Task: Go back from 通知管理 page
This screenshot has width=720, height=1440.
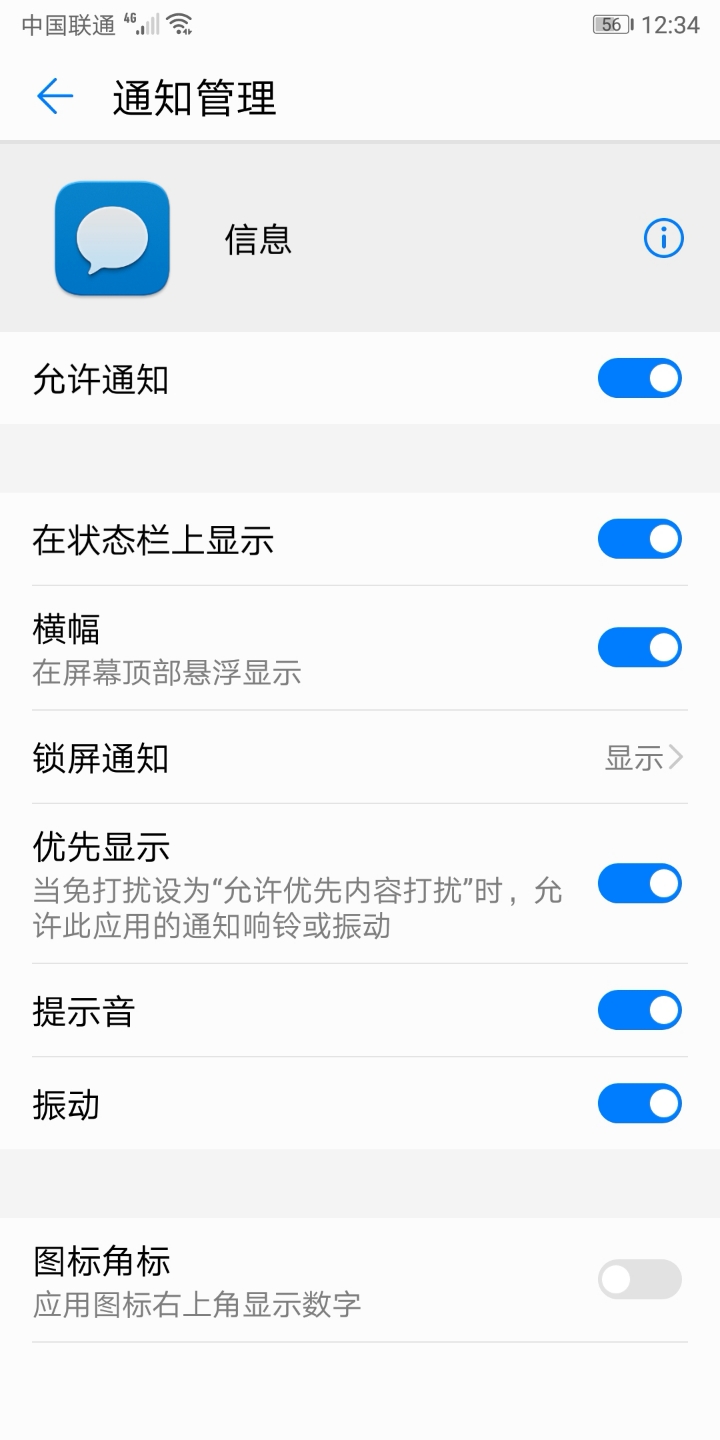Action: coord(55,97)
